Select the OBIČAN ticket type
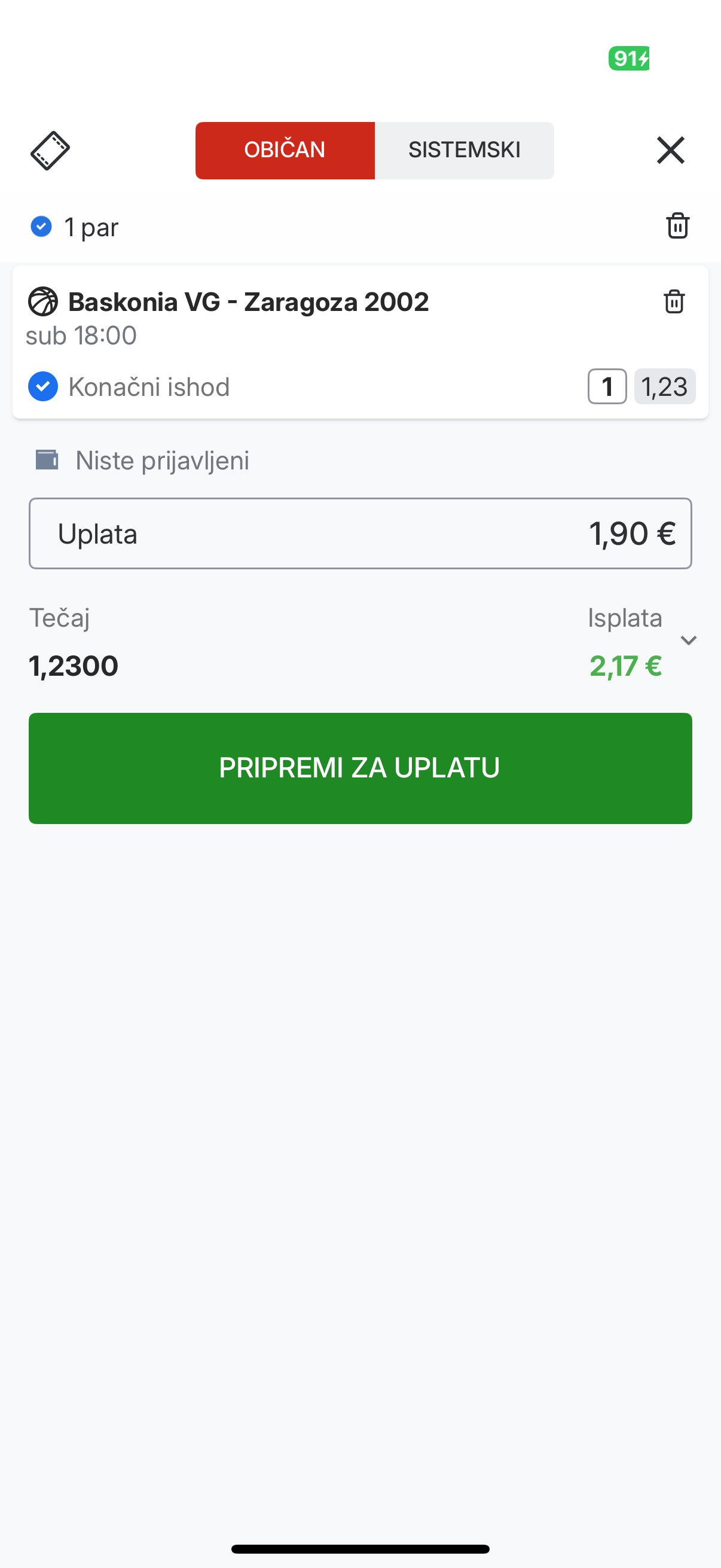This screenshot has height=1568, width=721. [x=285, y=150]
